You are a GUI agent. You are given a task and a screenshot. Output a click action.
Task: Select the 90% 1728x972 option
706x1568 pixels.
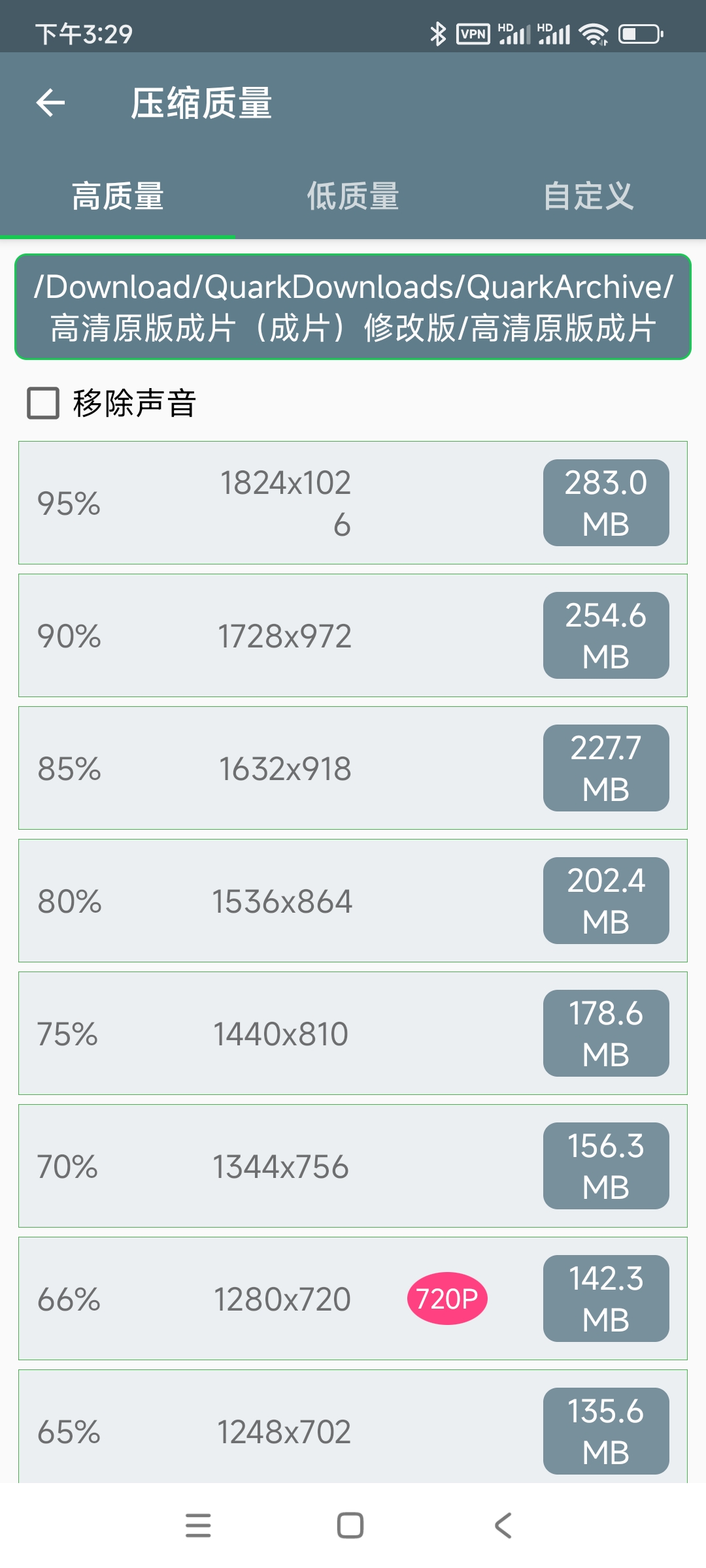tap(353, 636)
